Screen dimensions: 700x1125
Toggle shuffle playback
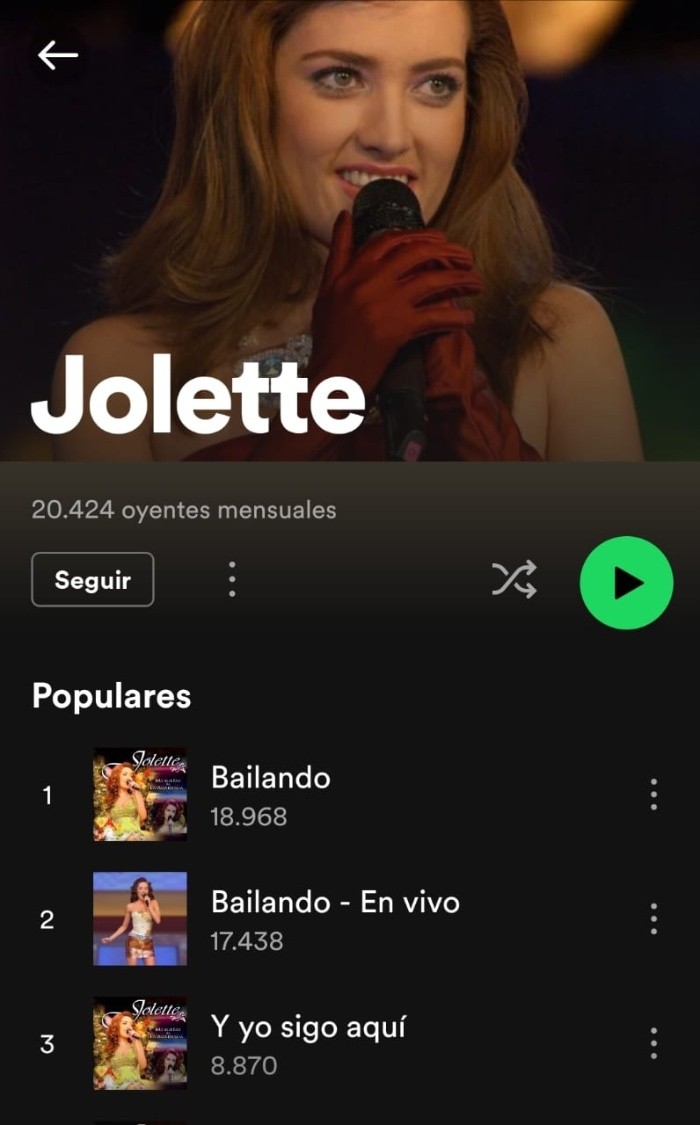click(514, 580)
